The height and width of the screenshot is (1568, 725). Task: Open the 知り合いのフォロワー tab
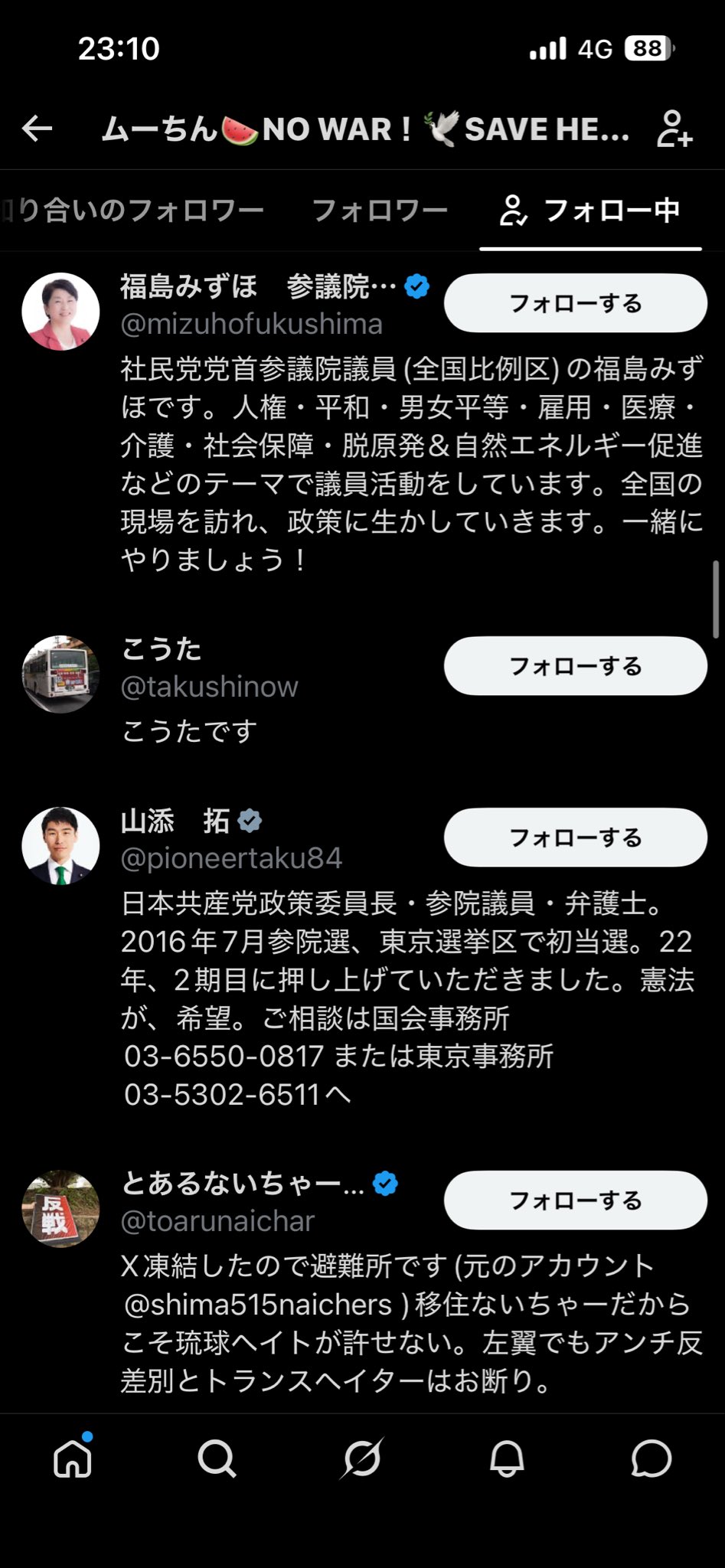pos(132,210)
